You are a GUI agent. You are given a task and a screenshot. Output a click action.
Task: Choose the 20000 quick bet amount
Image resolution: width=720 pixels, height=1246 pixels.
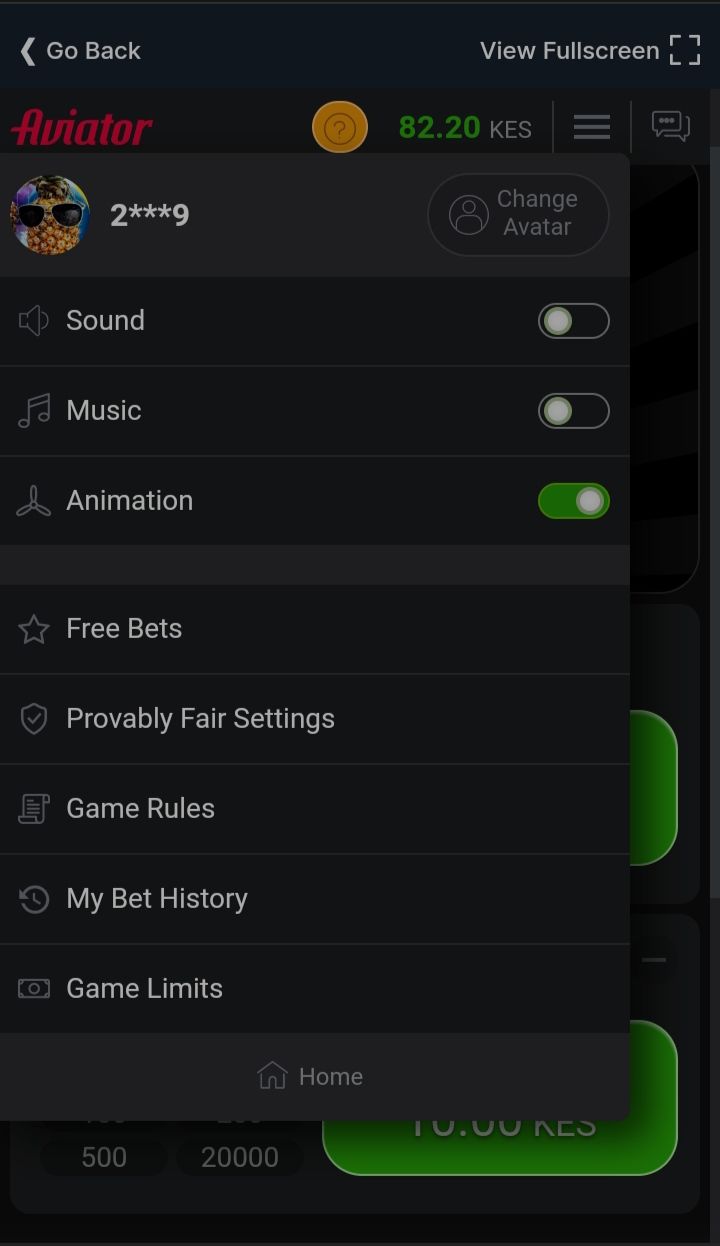coord(240,1158)
